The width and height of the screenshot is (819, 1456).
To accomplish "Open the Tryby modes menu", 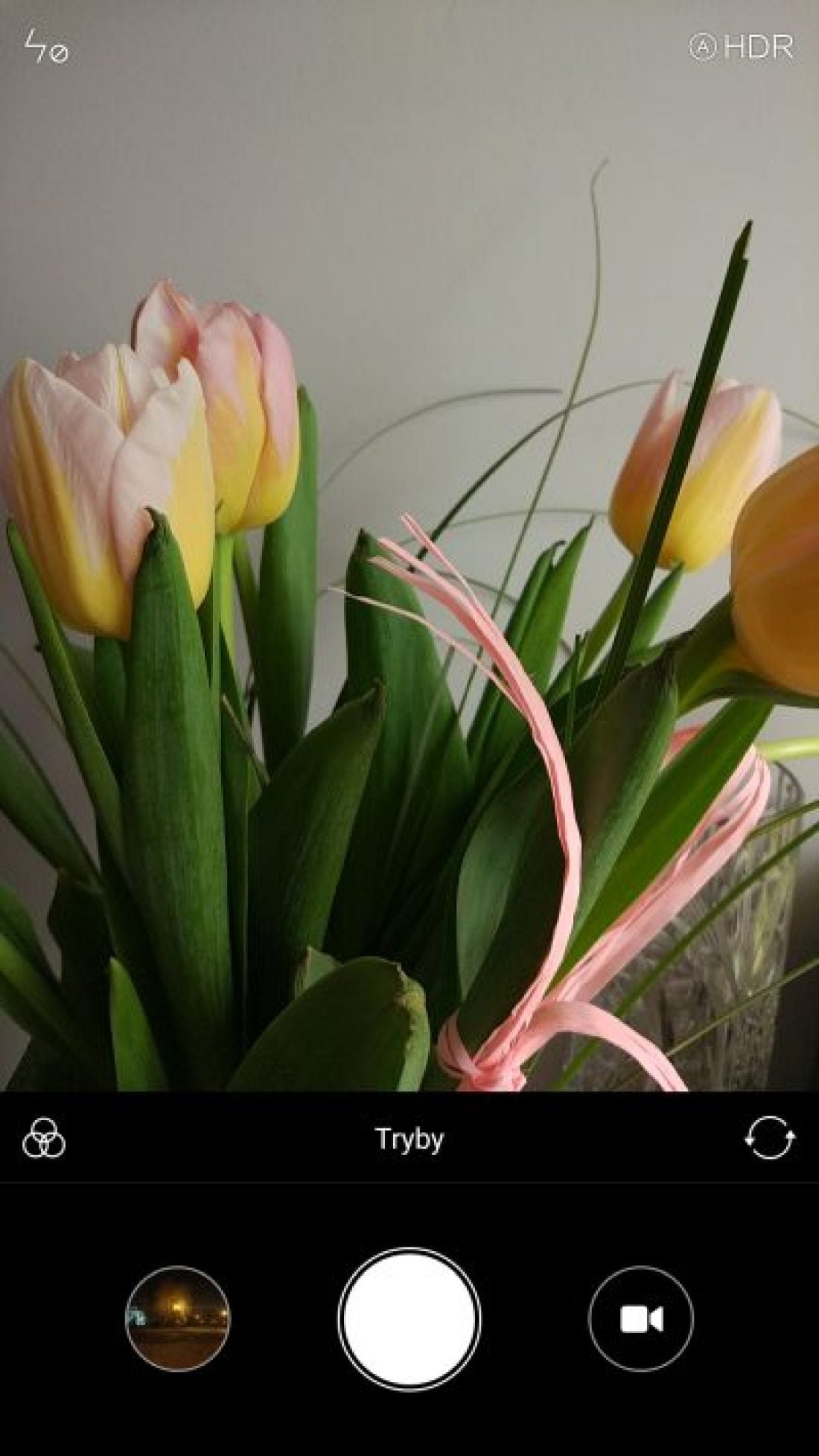I will 409,1139.
